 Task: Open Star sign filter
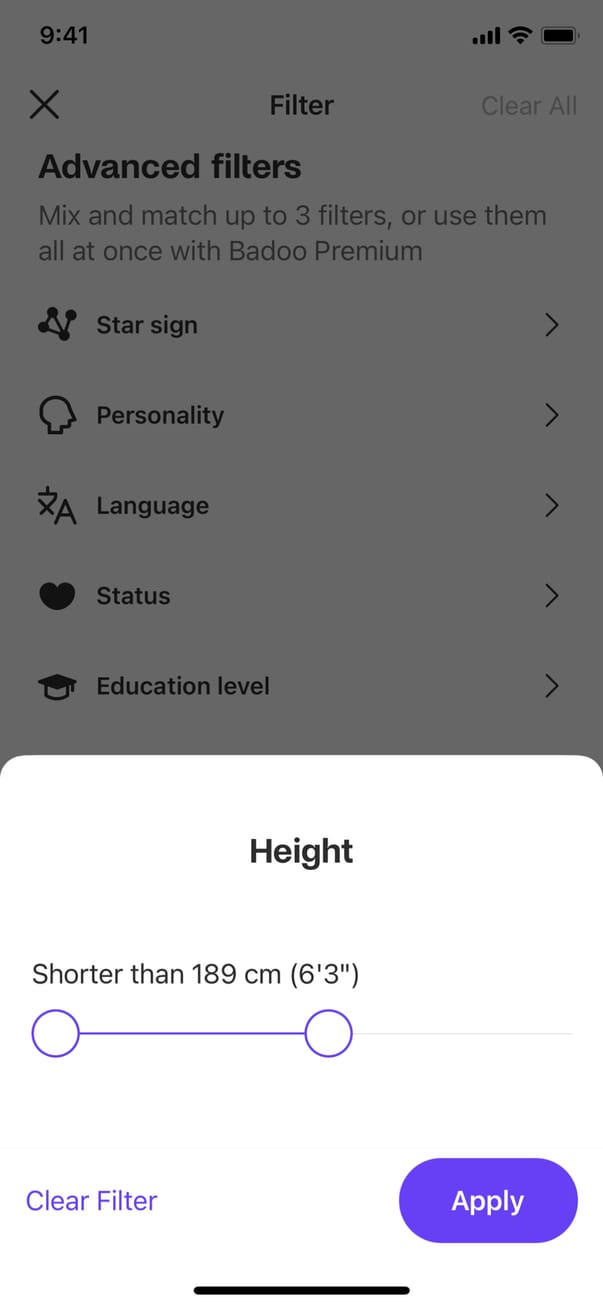point(300,325)
